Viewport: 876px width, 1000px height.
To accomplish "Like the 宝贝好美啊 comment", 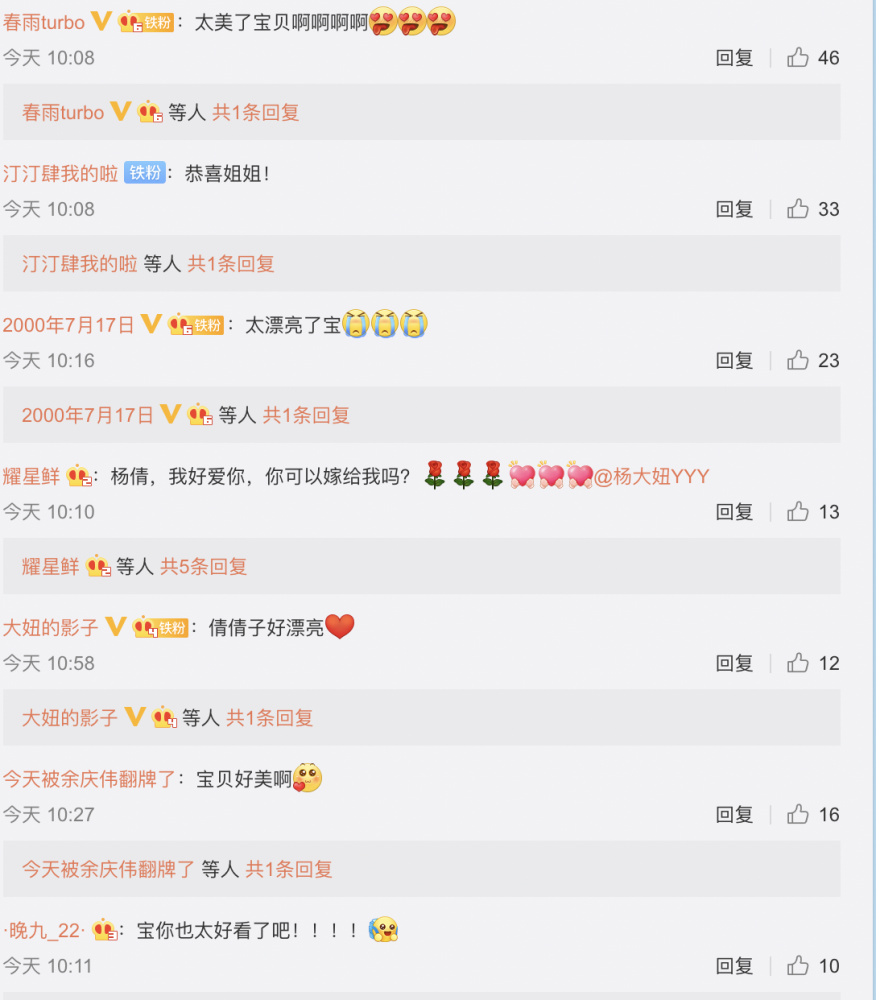I will [x=798, y=815].
